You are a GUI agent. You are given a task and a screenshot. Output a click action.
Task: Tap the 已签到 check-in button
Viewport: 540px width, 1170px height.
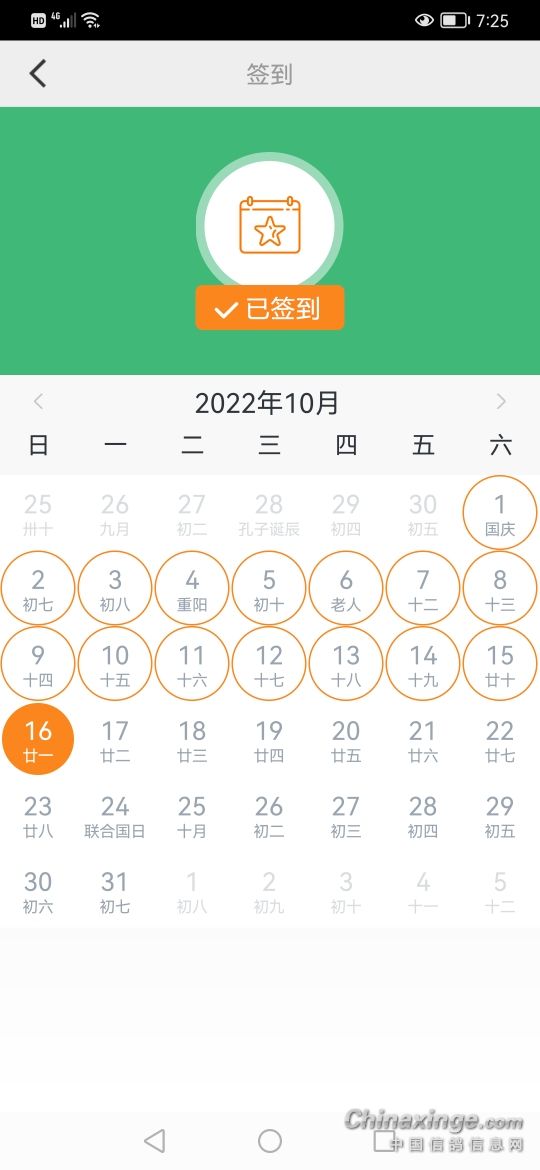point(270,307)
